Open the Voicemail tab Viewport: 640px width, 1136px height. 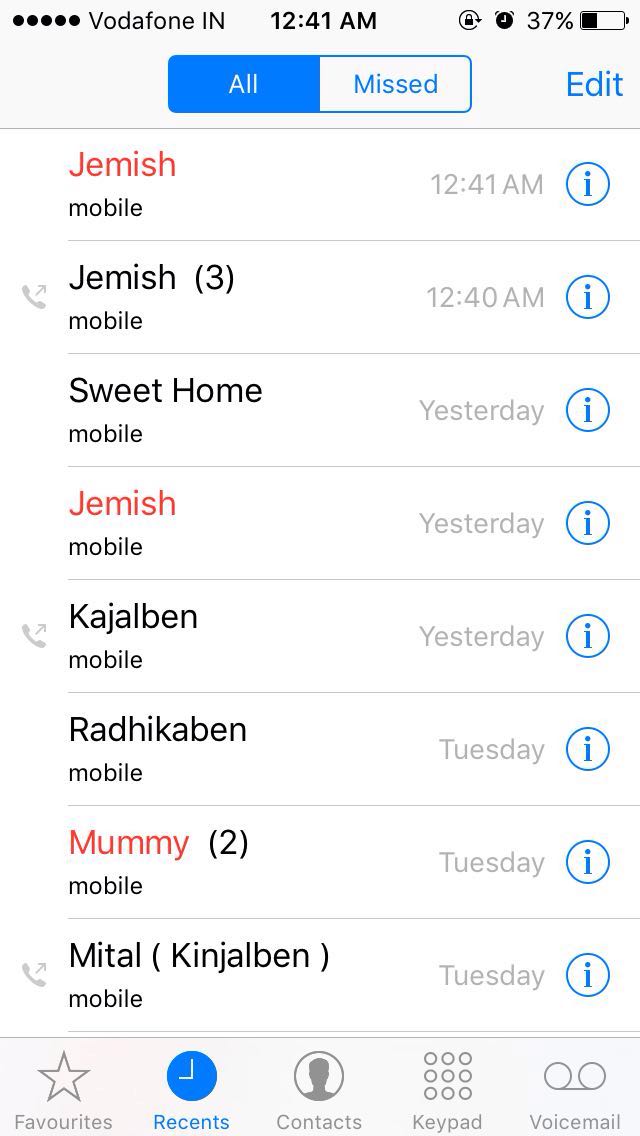(575, 1090)
